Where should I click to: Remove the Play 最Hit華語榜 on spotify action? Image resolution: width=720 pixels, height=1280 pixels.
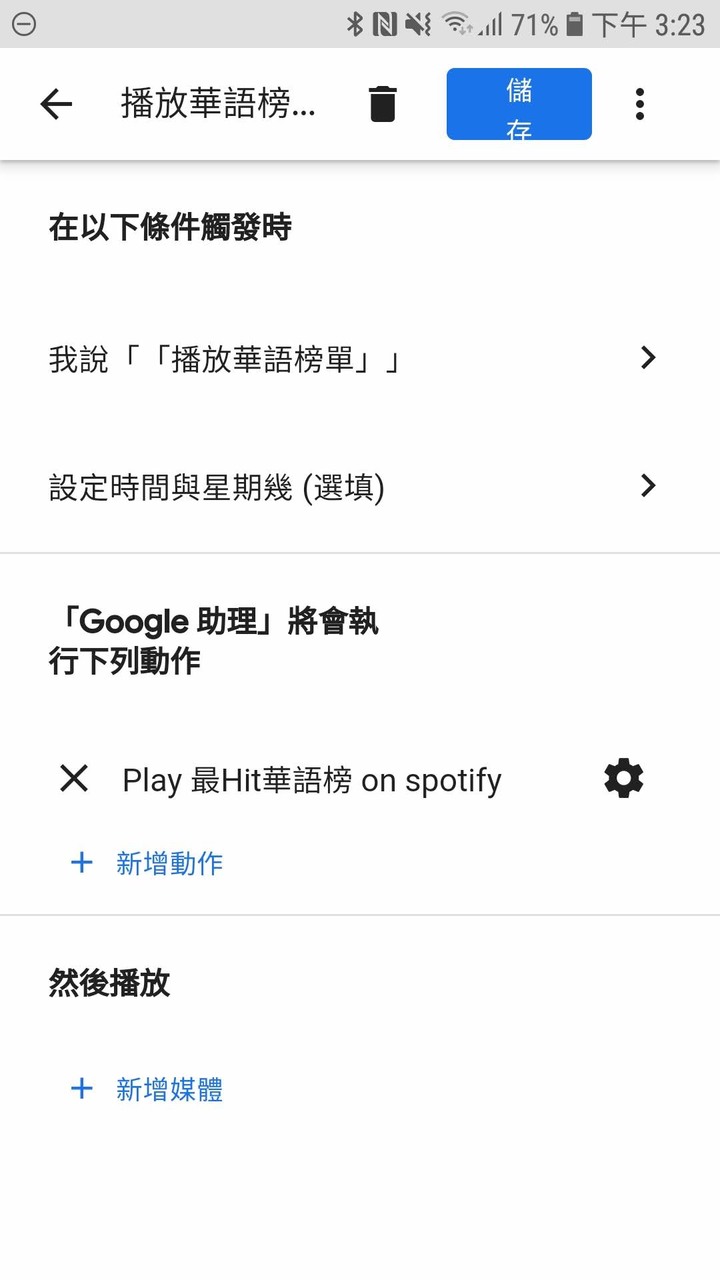[x=74, y=778]
